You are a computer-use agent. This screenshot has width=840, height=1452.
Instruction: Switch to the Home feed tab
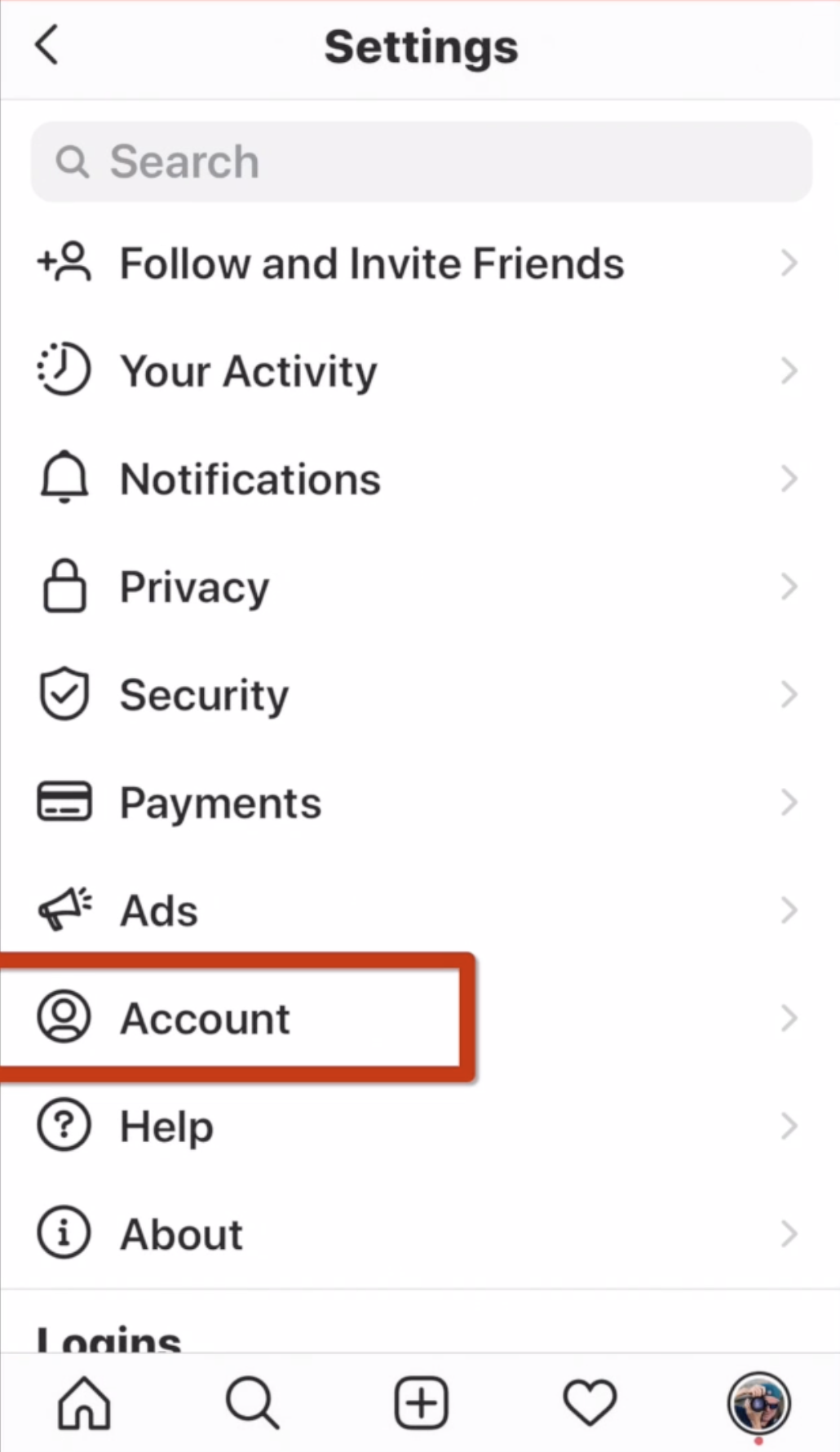(x=84, y=1403)
